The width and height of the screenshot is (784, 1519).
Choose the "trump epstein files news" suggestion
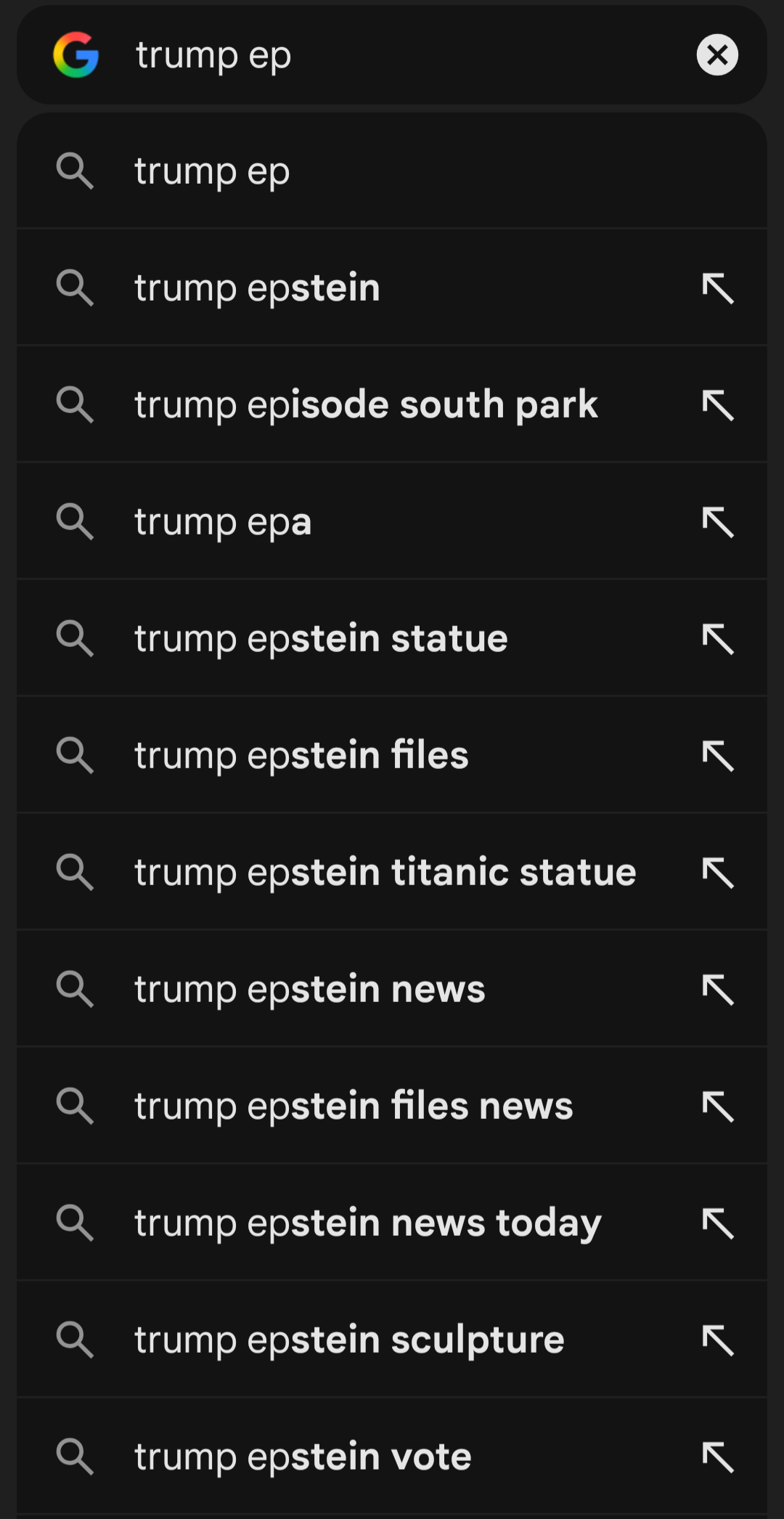point(354,1106)
